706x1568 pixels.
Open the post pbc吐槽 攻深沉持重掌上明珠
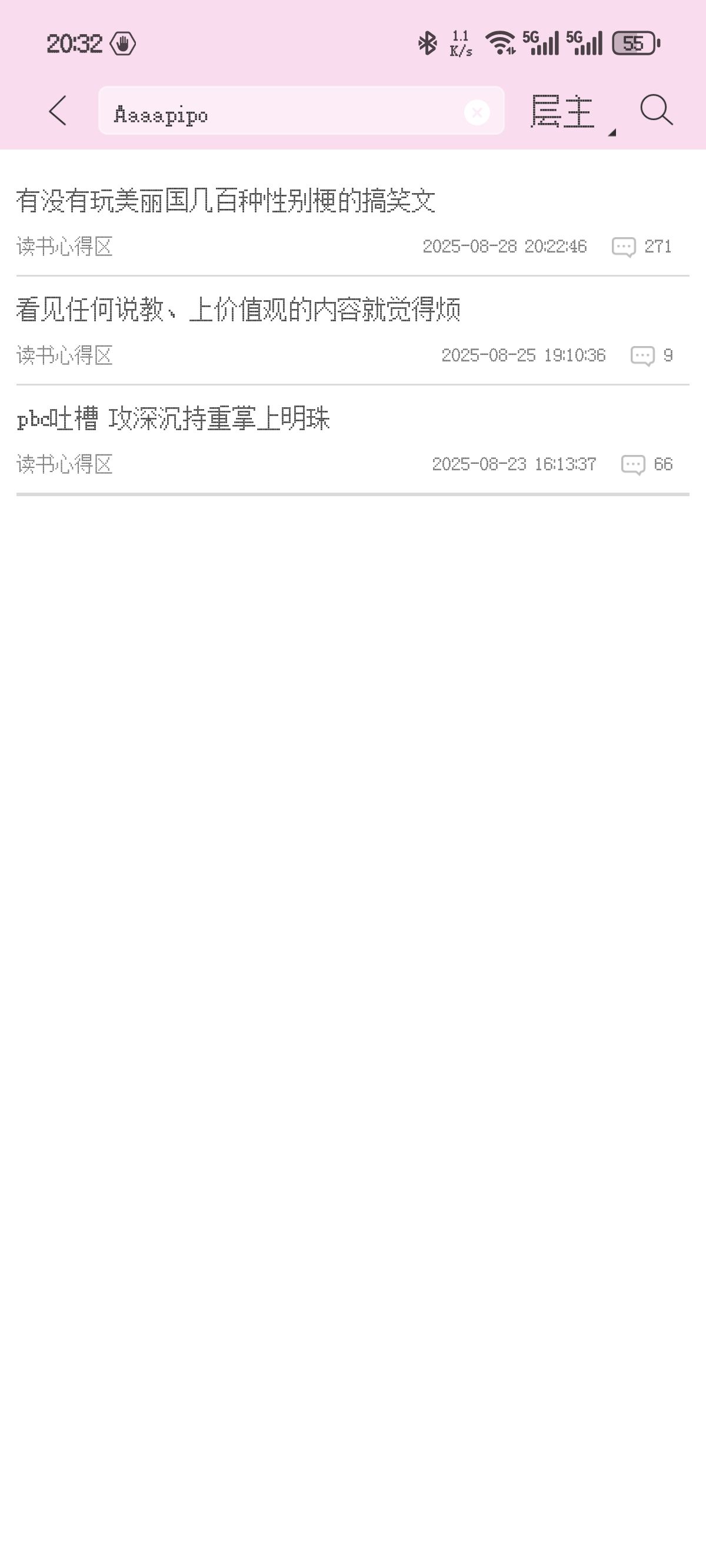(174, 419)
